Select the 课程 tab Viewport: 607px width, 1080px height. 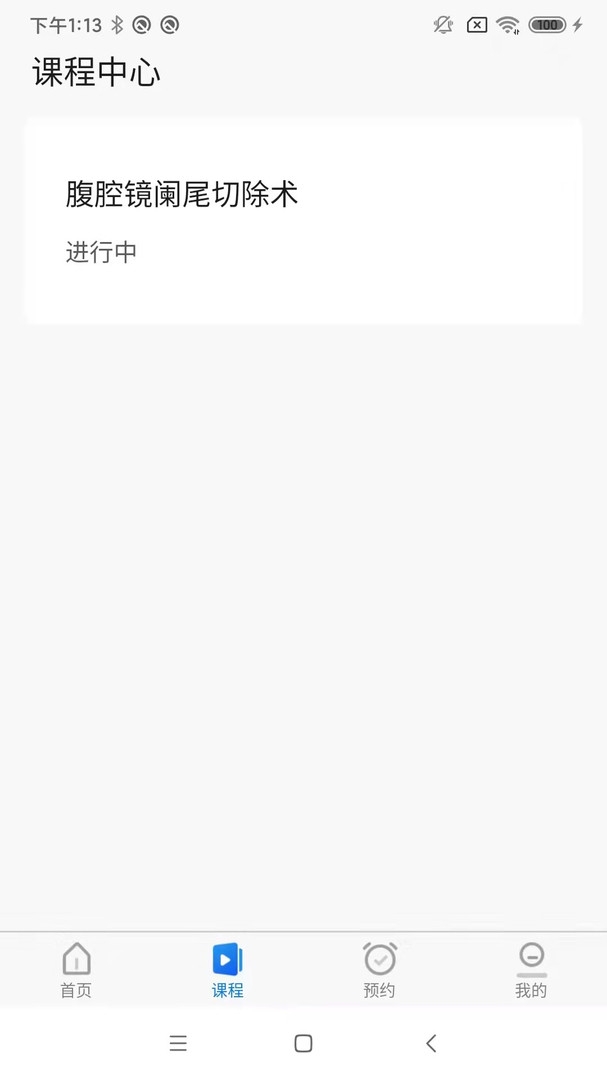(x=227, y=970)
